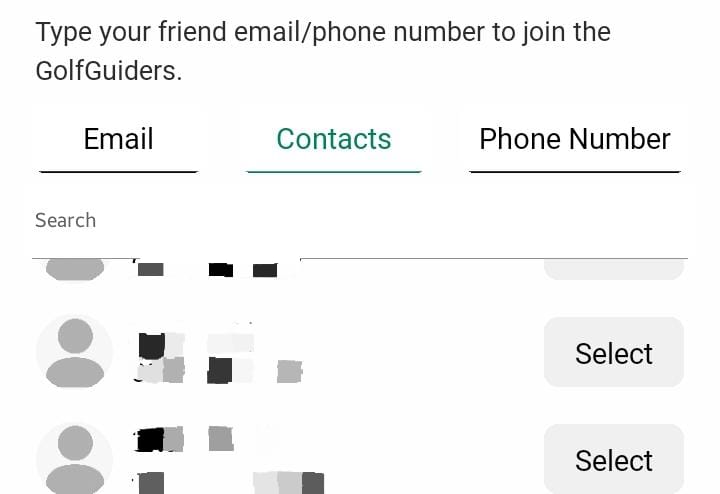Viewport: 720px width, 494px height.
Task: Switch to the Email tab
Action: tap(118, 139)
